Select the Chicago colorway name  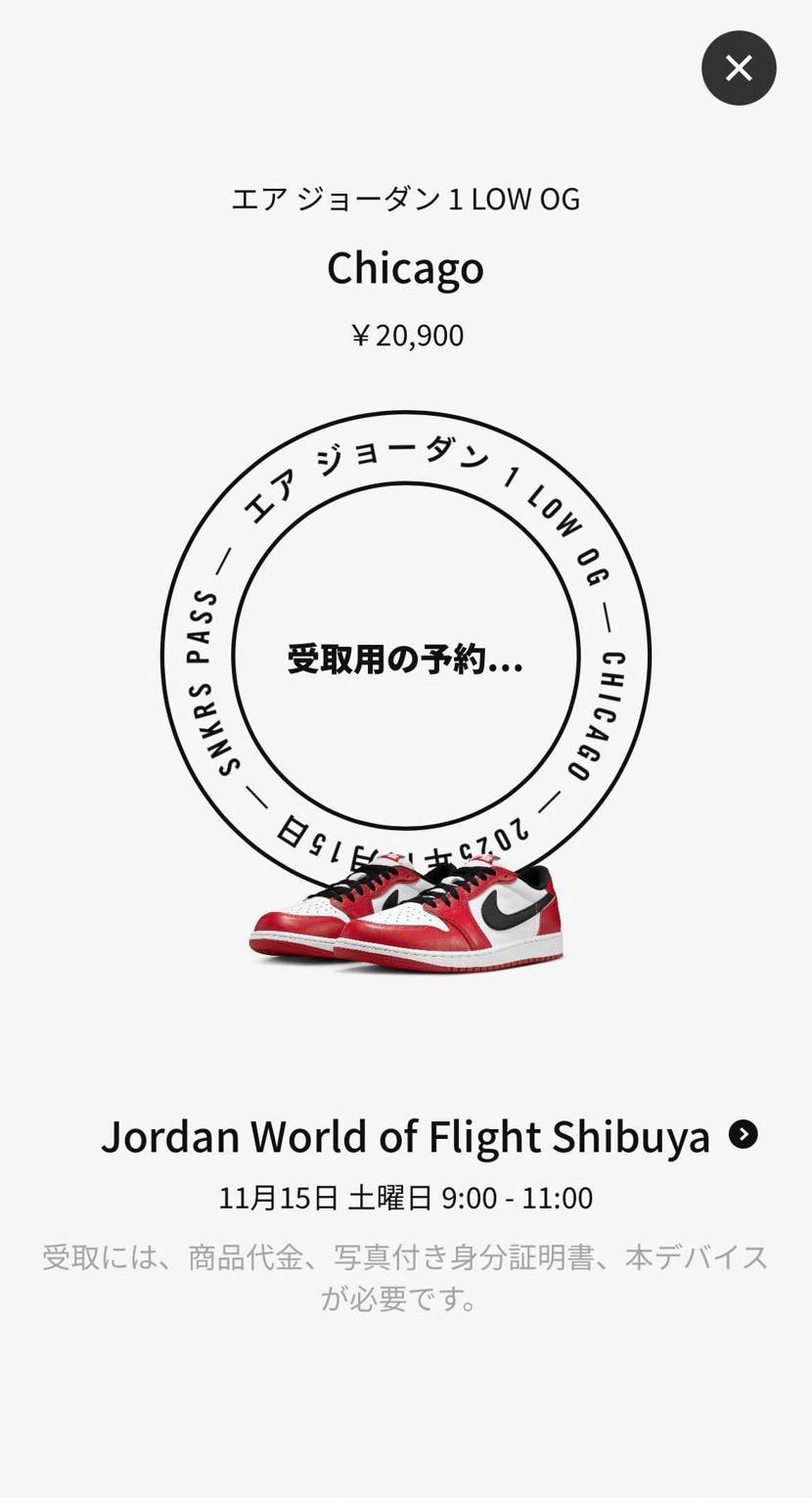(405, 266)
